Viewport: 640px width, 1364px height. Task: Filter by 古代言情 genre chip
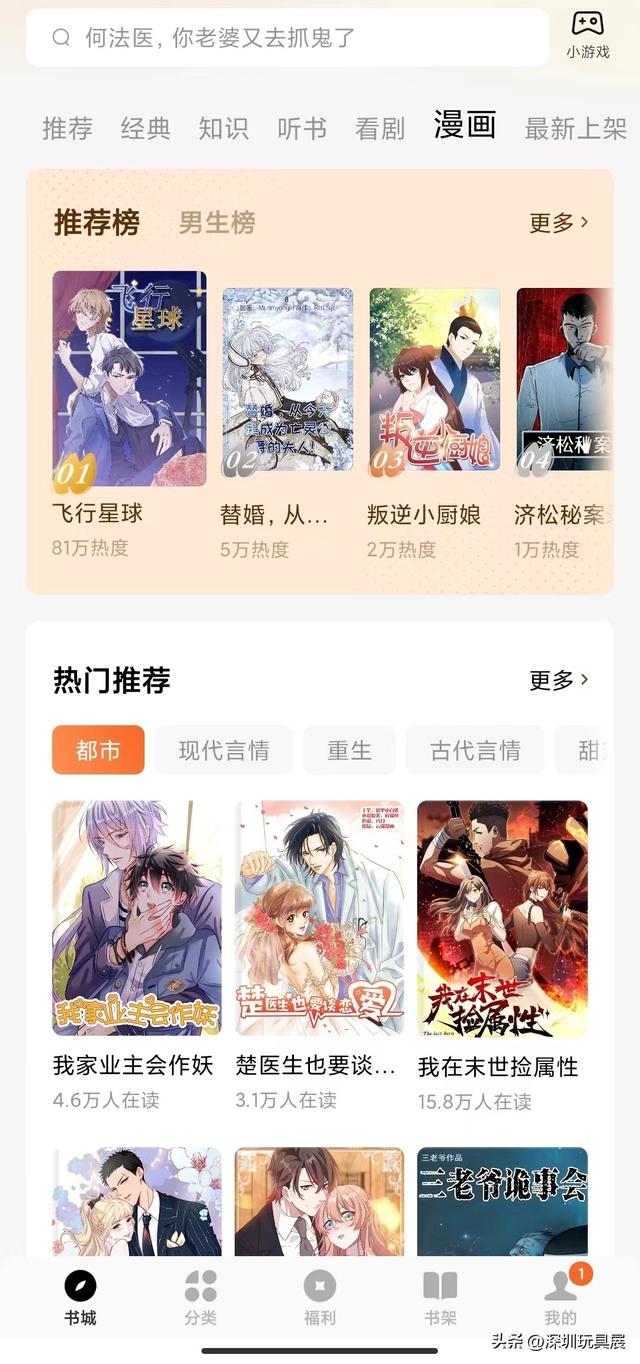475,750
